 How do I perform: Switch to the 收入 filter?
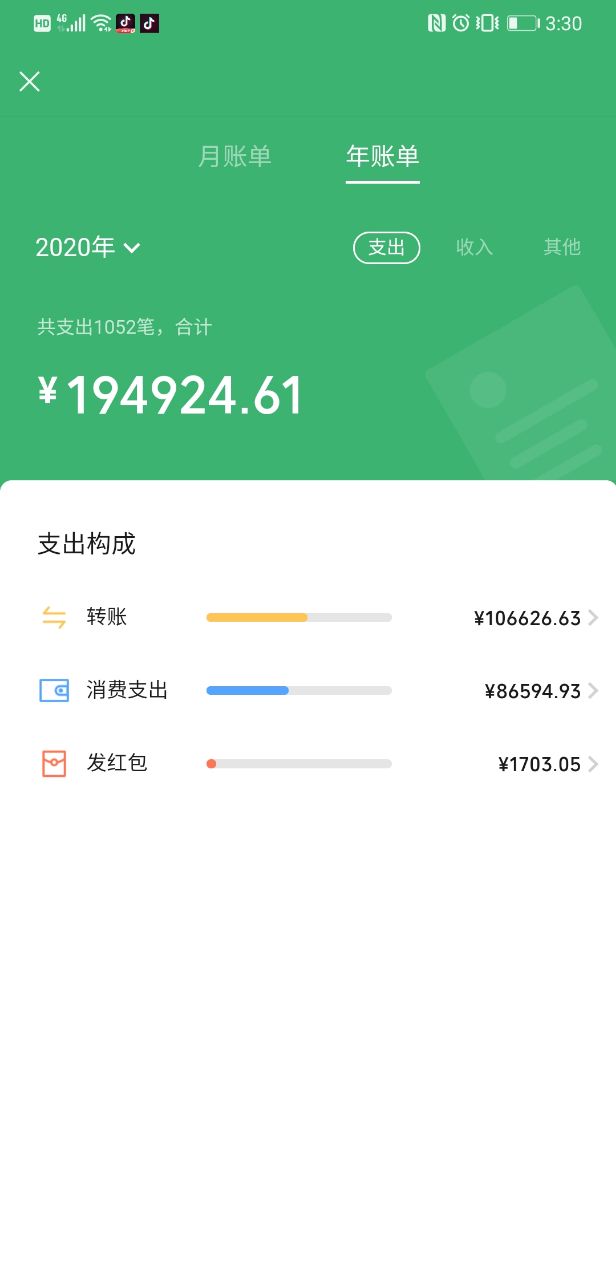(x=474, y=248)
